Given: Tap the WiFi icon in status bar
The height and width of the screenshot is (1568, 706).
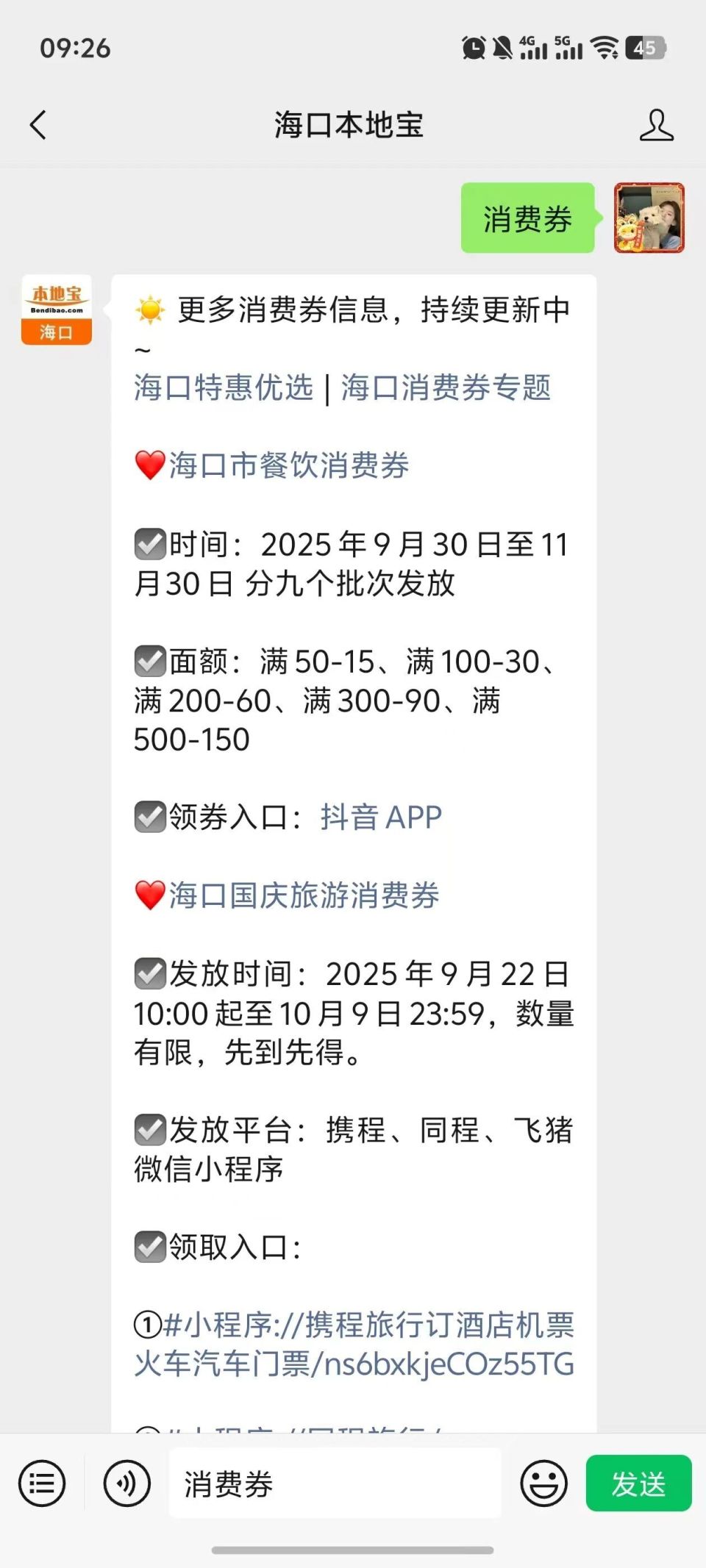Looking at the screenshot, I should pyautogui.click(x=605, y=49).
